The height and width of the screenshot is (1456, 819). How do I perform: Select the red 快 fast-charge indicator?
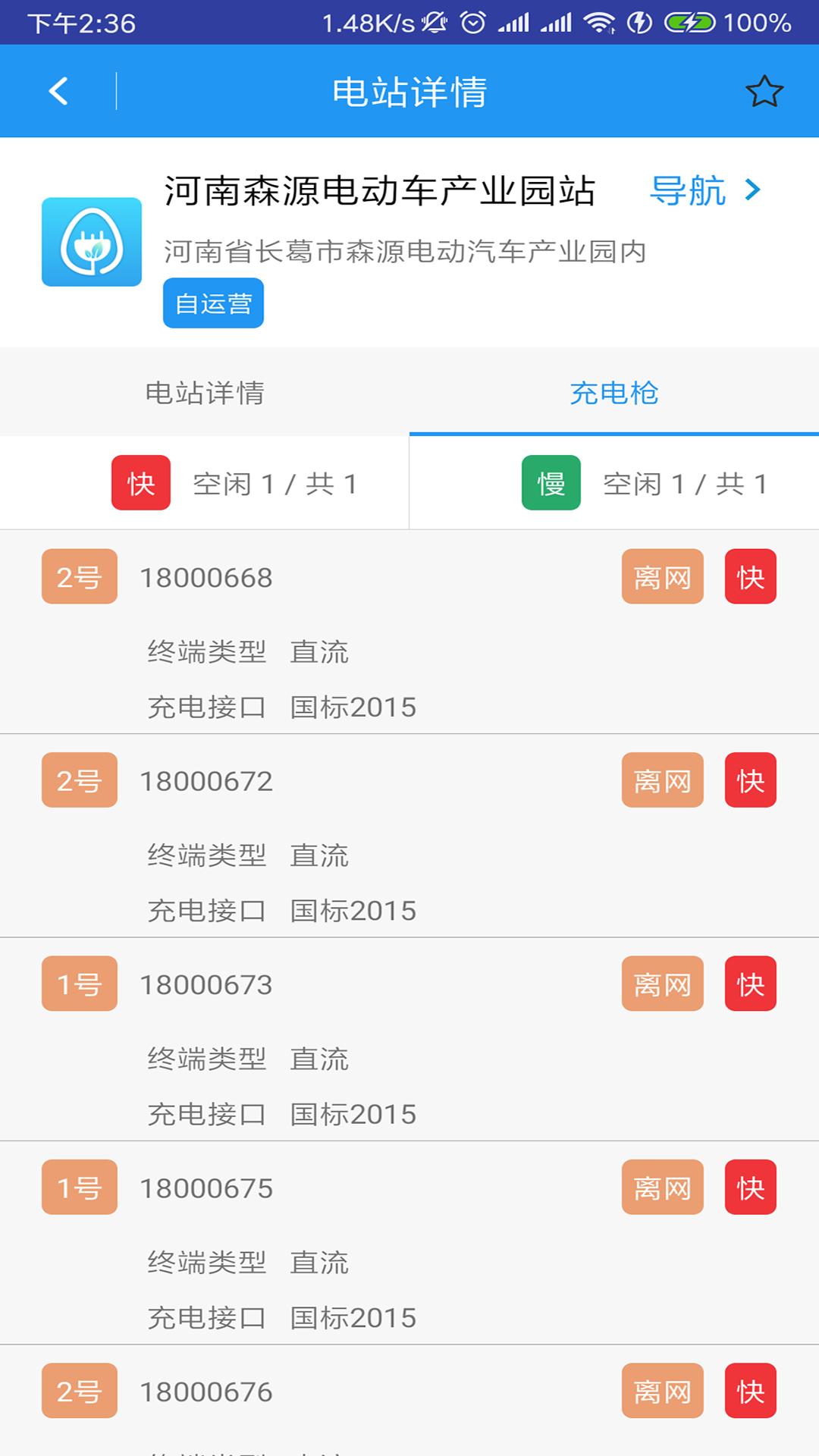point(140,483)
